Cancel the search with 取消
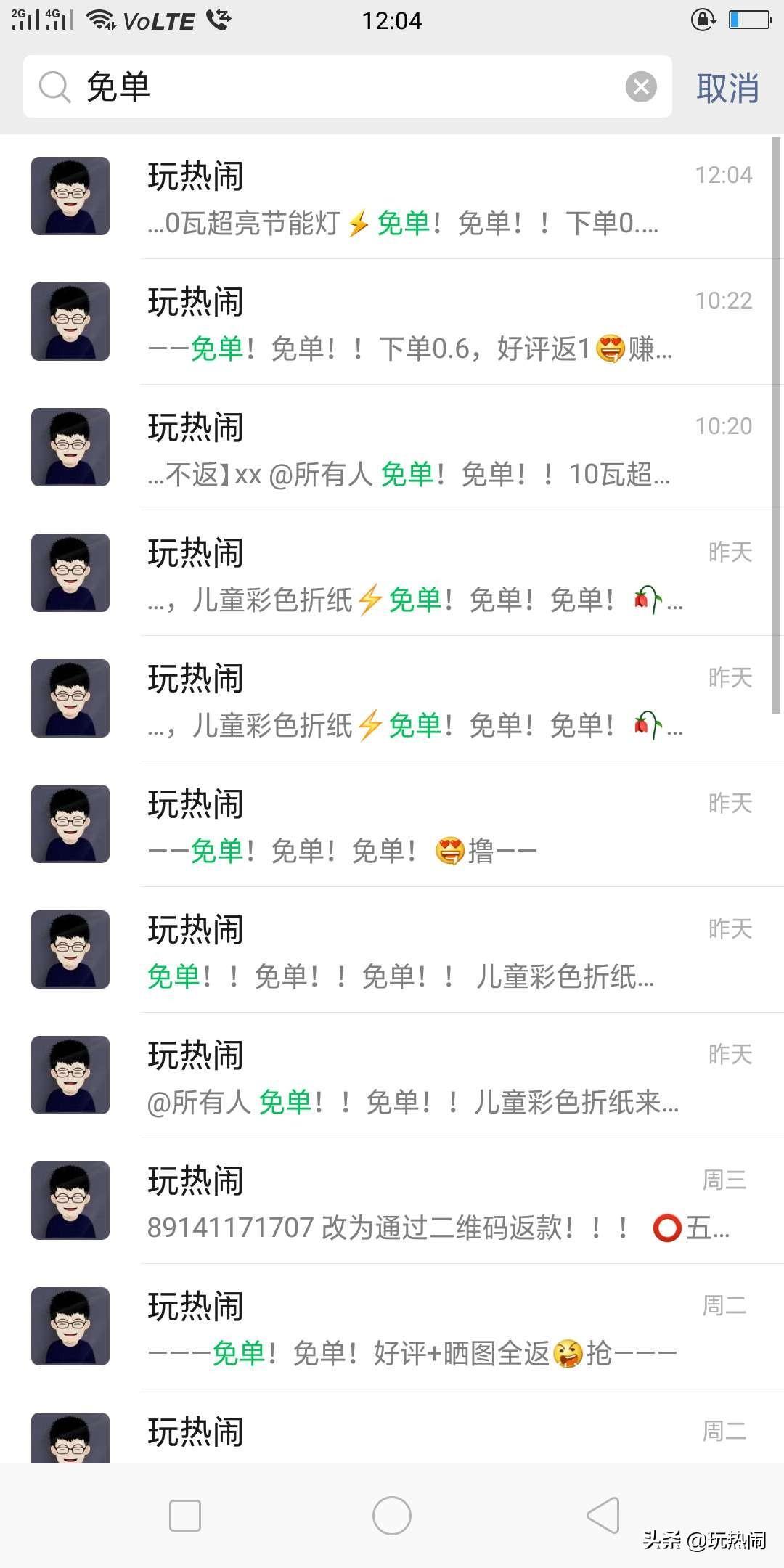The width and height of the screenshot is (784, 1568). (x=727, y=88)
